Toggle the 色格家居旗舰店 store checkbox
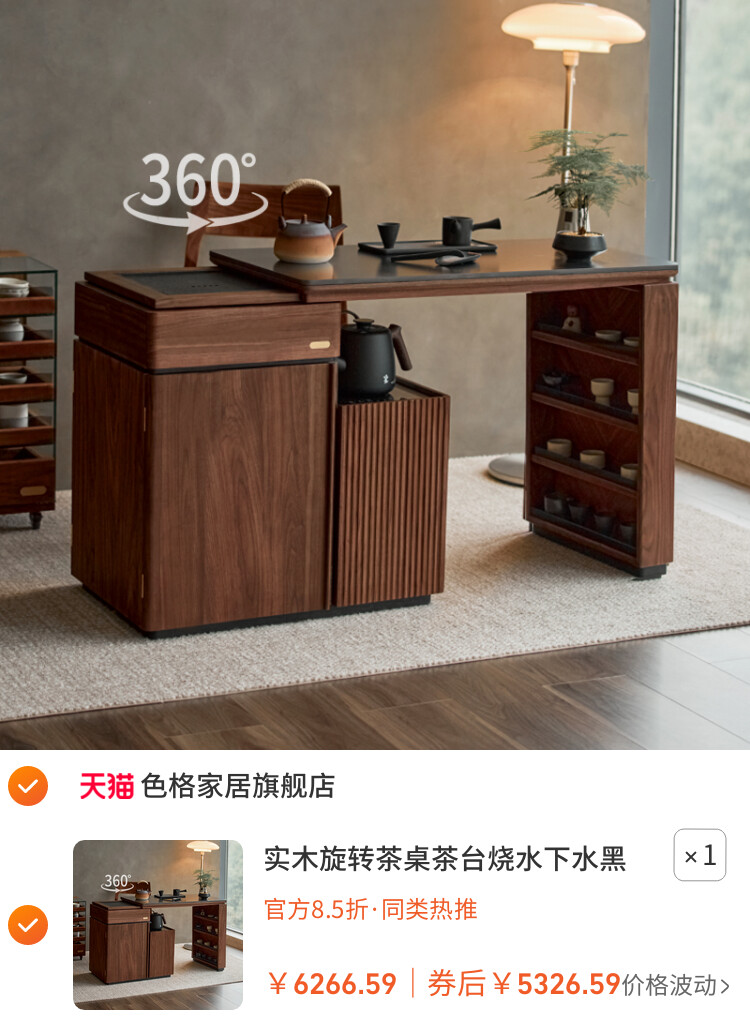This screenshot has width=750, height=1030. 28,786
